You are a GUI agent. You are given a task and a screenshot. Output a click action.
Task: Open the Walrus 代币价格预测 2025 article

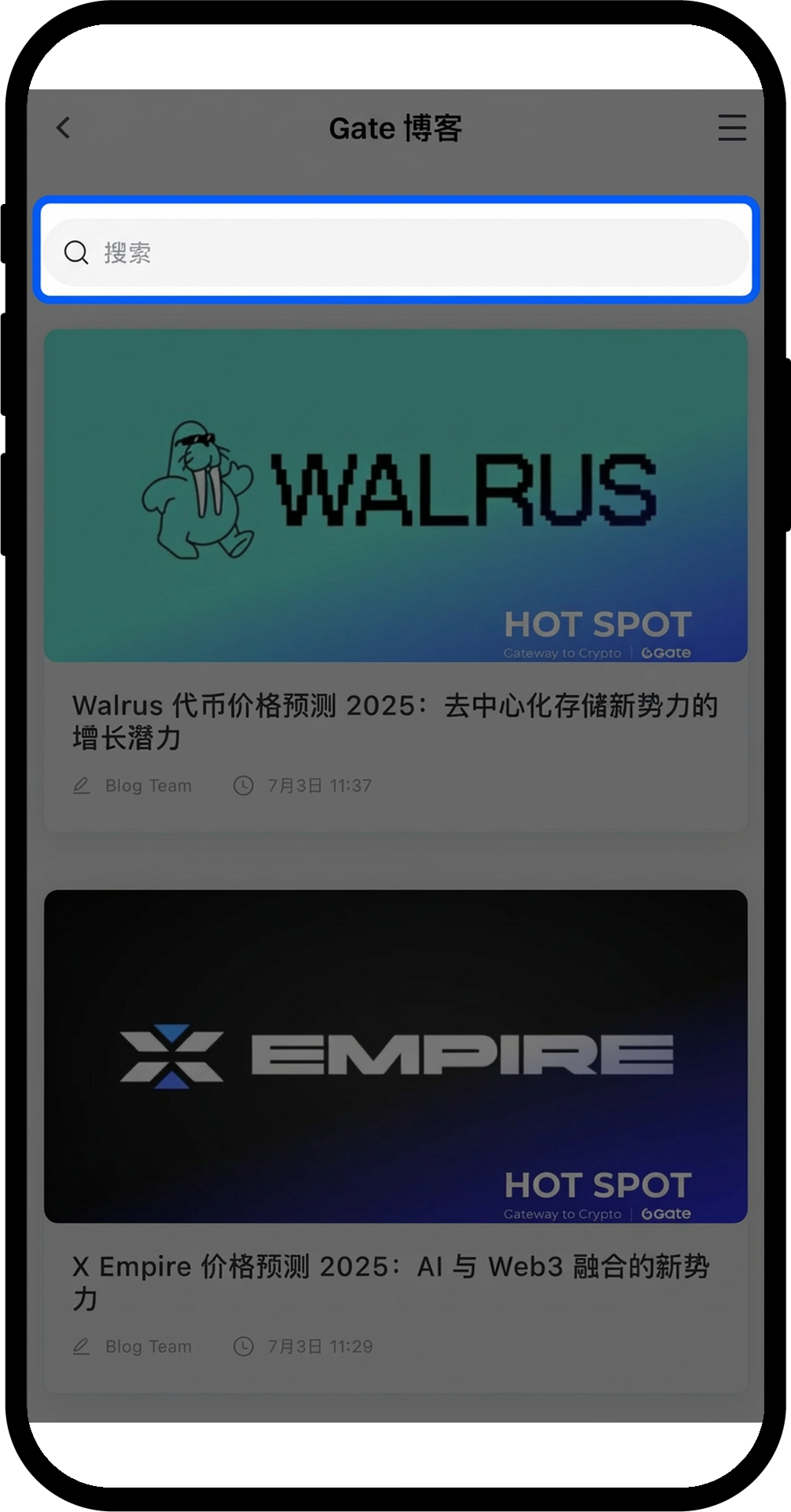(394, 721)
